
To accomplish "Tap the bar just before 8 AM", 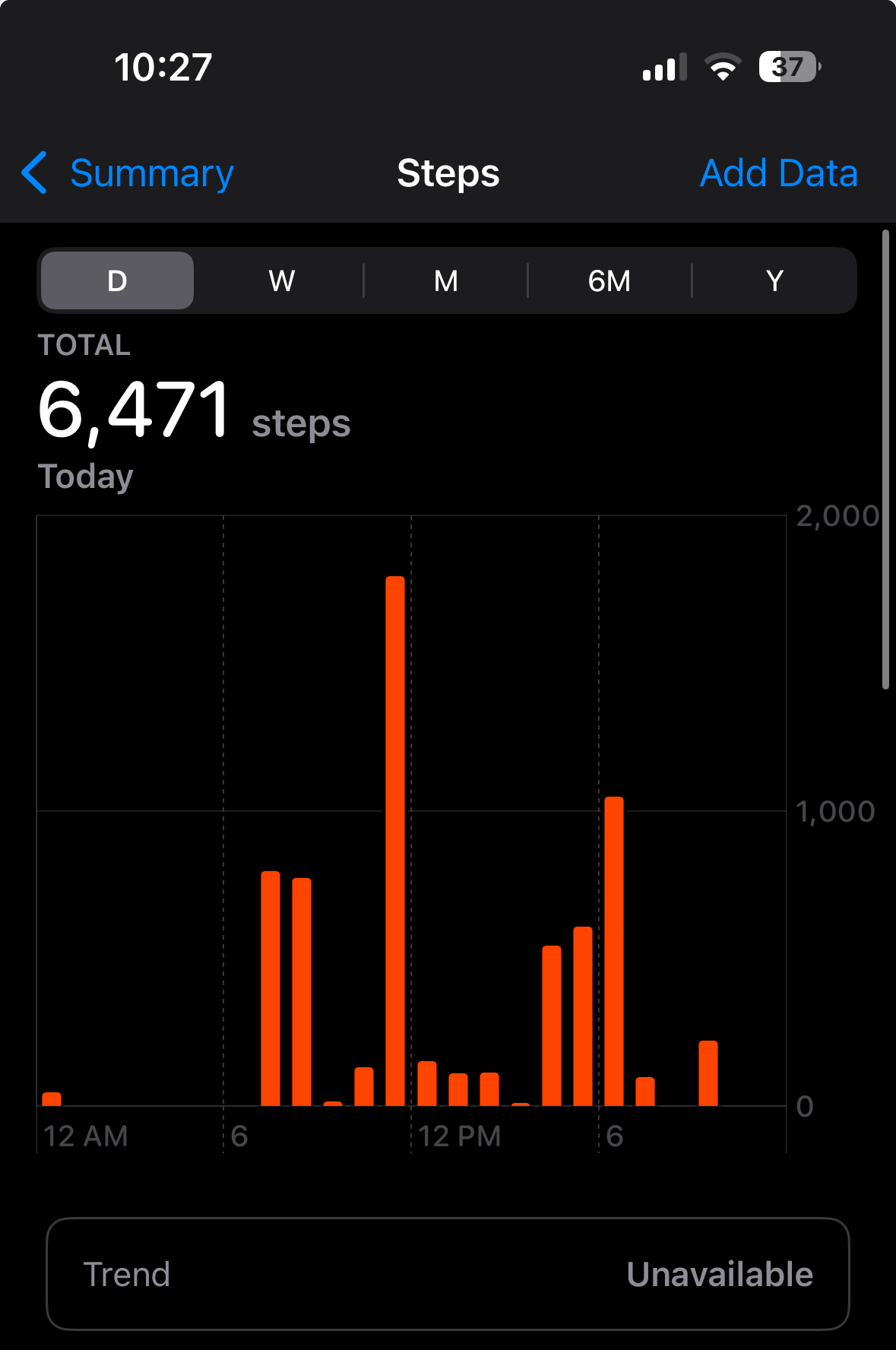I will point(272,988).
